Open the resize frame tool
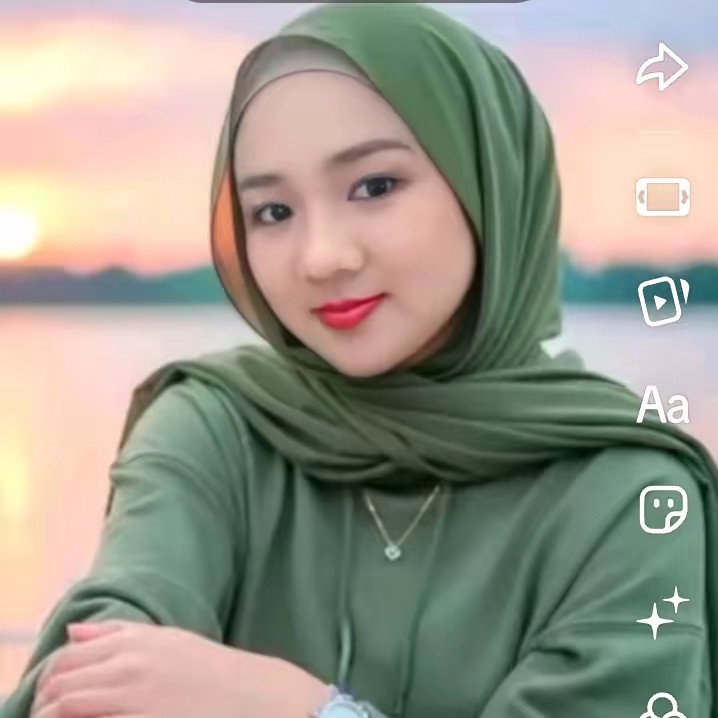The image size is (718, 718). tap(663, 197)
